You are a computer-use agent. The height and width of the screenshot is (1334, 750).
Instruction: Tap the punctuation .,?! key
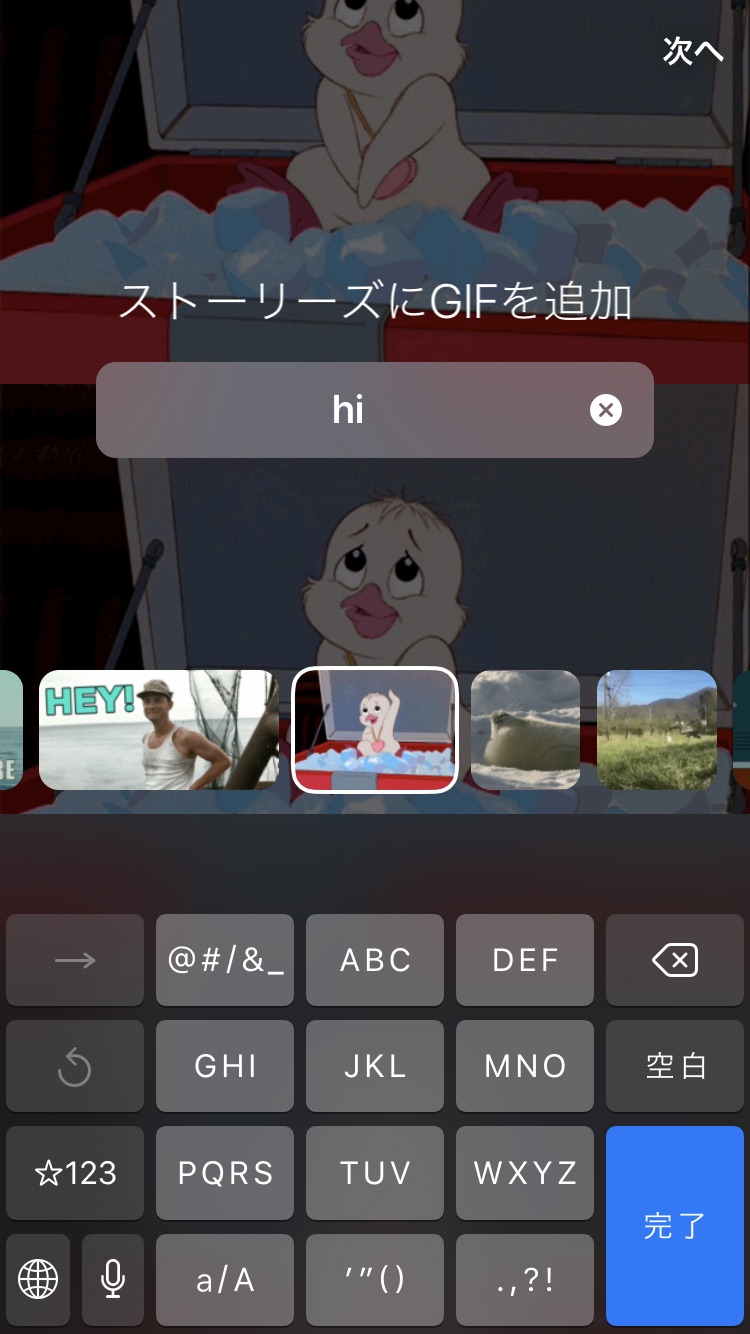(x=525, y=1279)
